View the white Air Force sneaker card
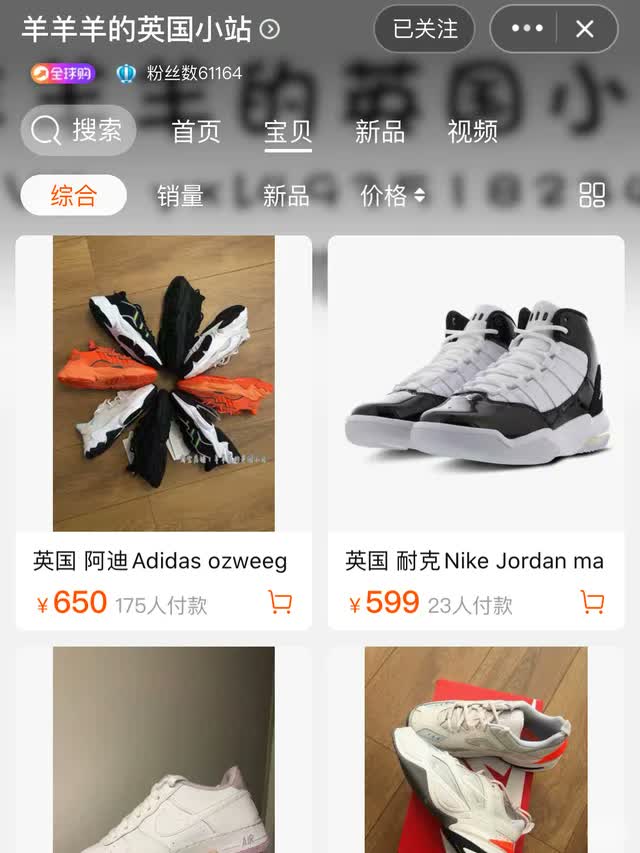640x853 pixels. 164,750
